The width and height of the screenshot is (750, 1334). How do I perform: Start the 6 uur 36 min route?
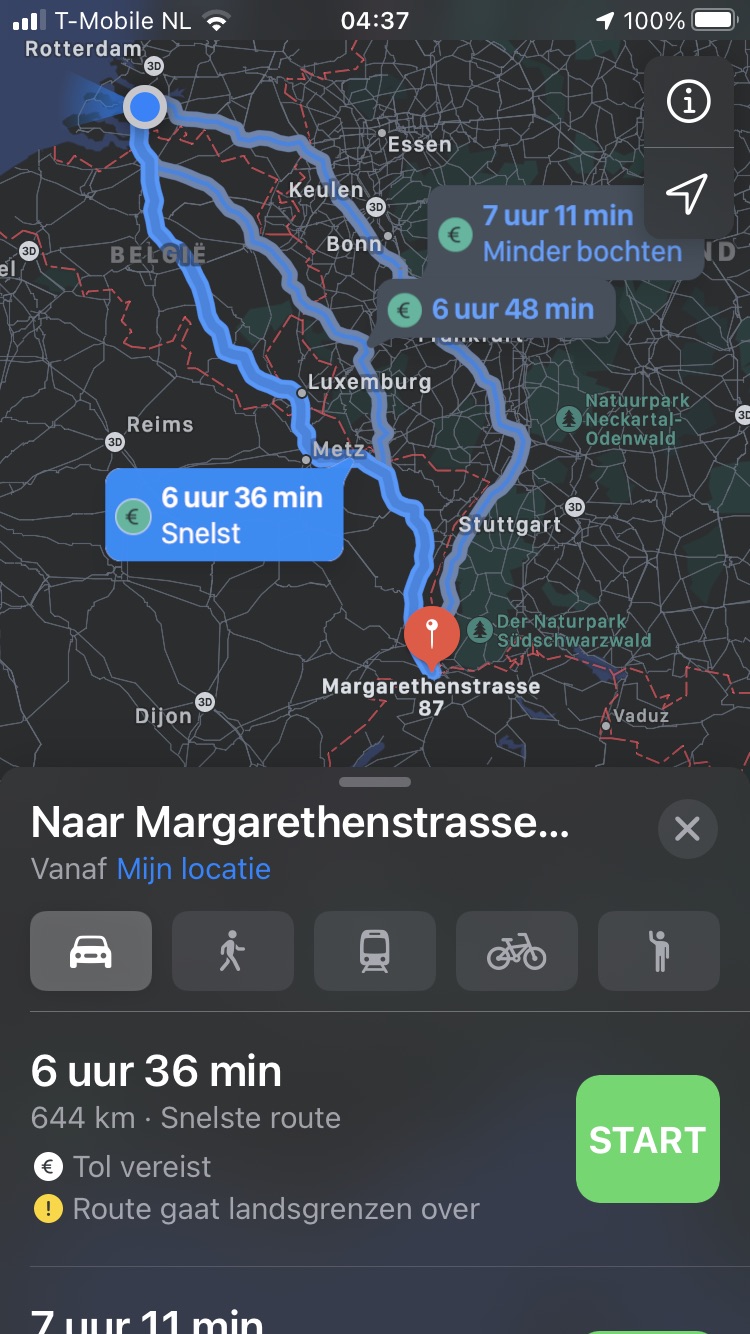pos(647,1139)
